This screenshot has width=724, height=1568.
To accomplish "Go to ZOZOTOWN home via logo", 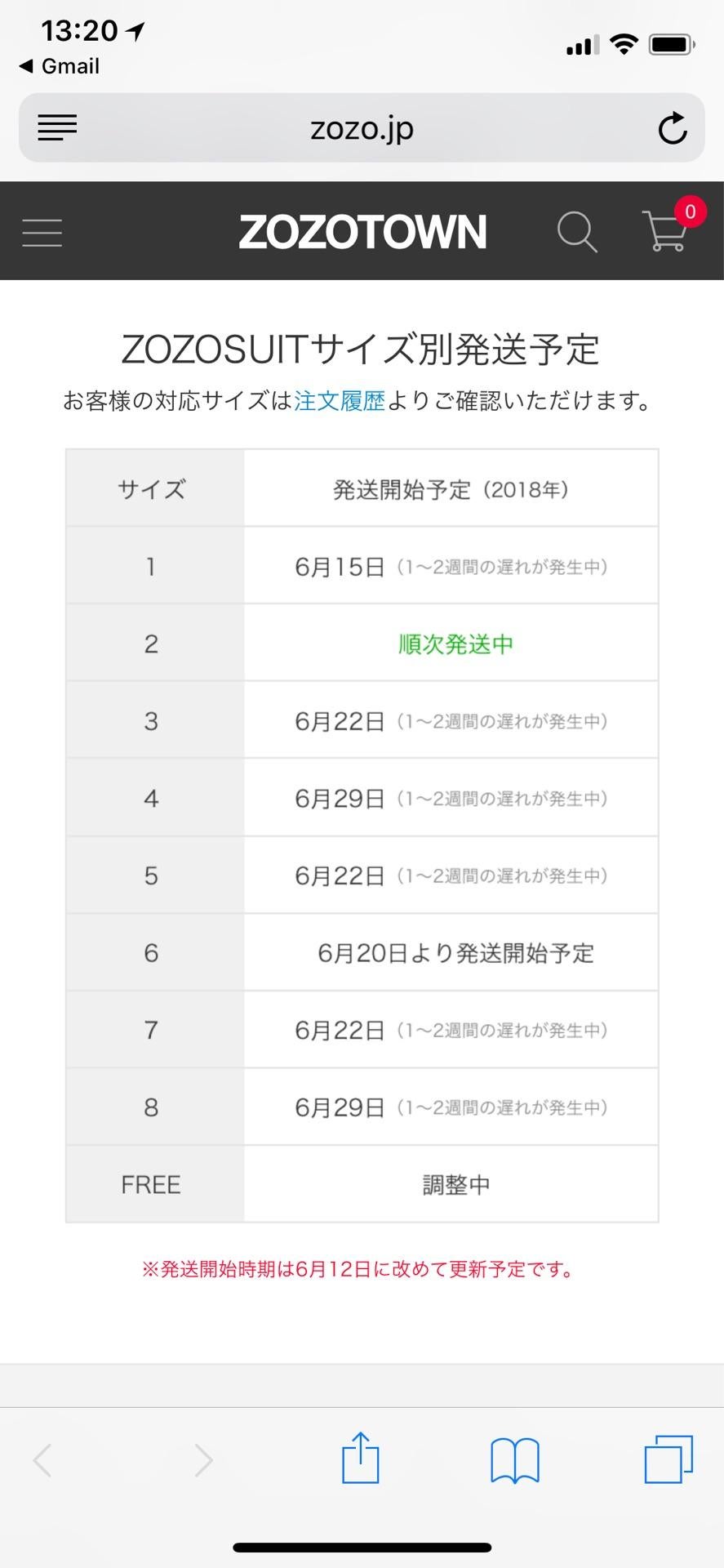I will pos(362,232).
